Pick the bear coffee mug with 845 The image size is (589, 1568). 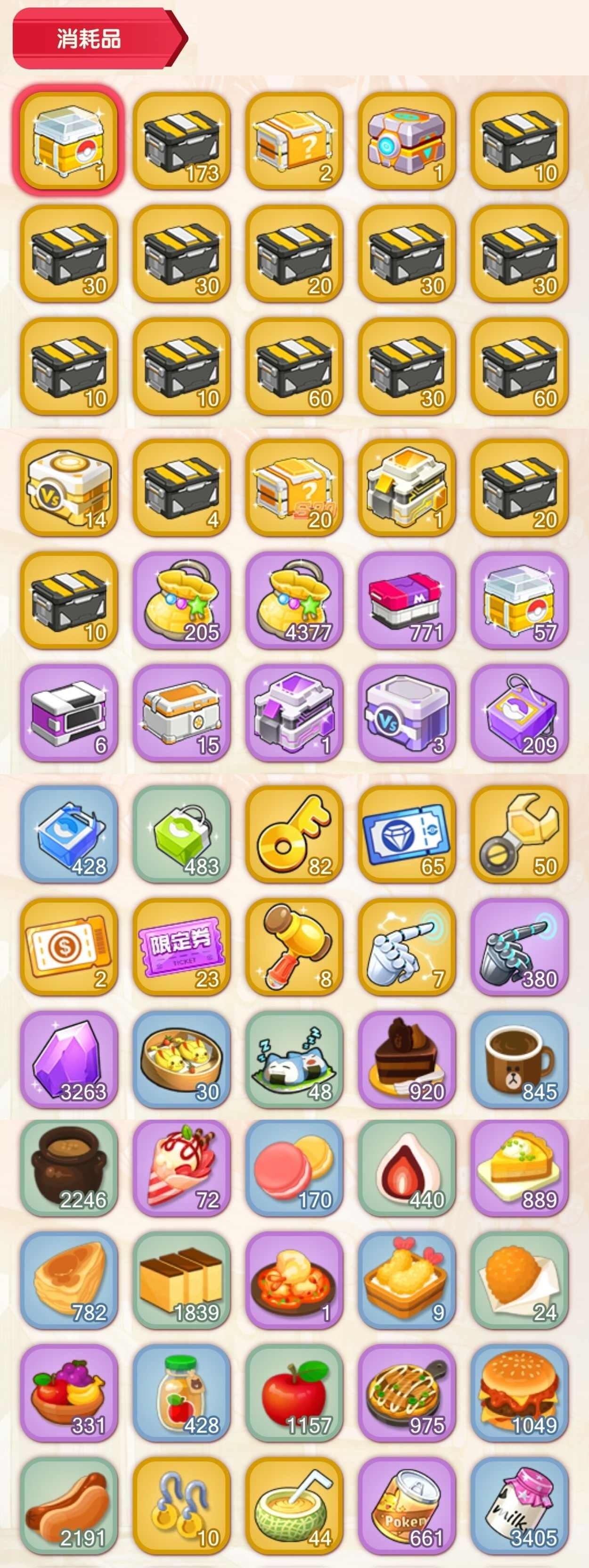[519, 1058]
